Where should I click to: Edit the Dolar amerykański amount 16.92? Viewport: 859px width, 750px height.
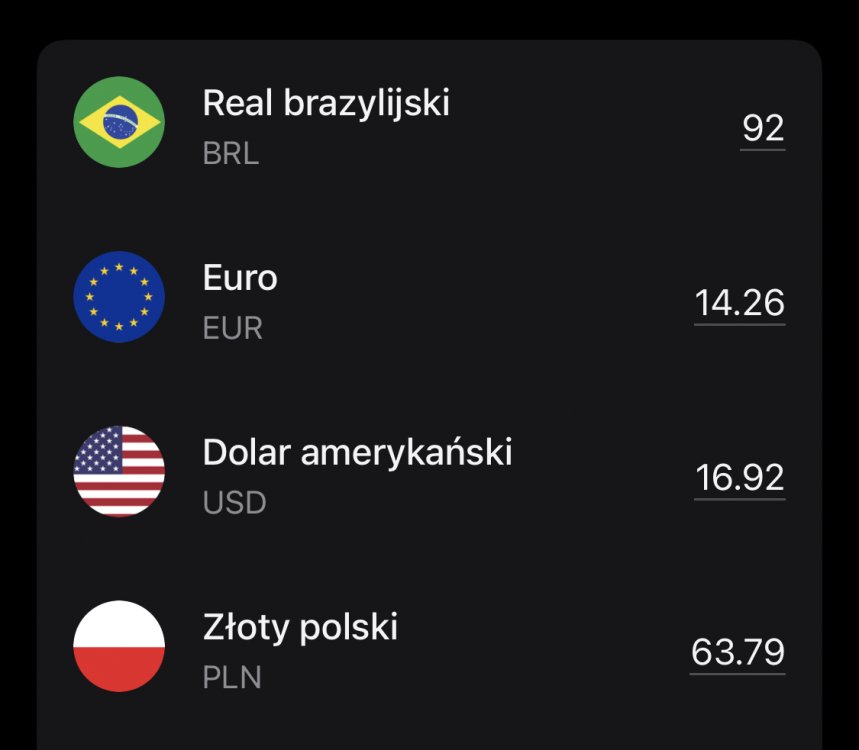pyautogui.click(x=740, y=478)
